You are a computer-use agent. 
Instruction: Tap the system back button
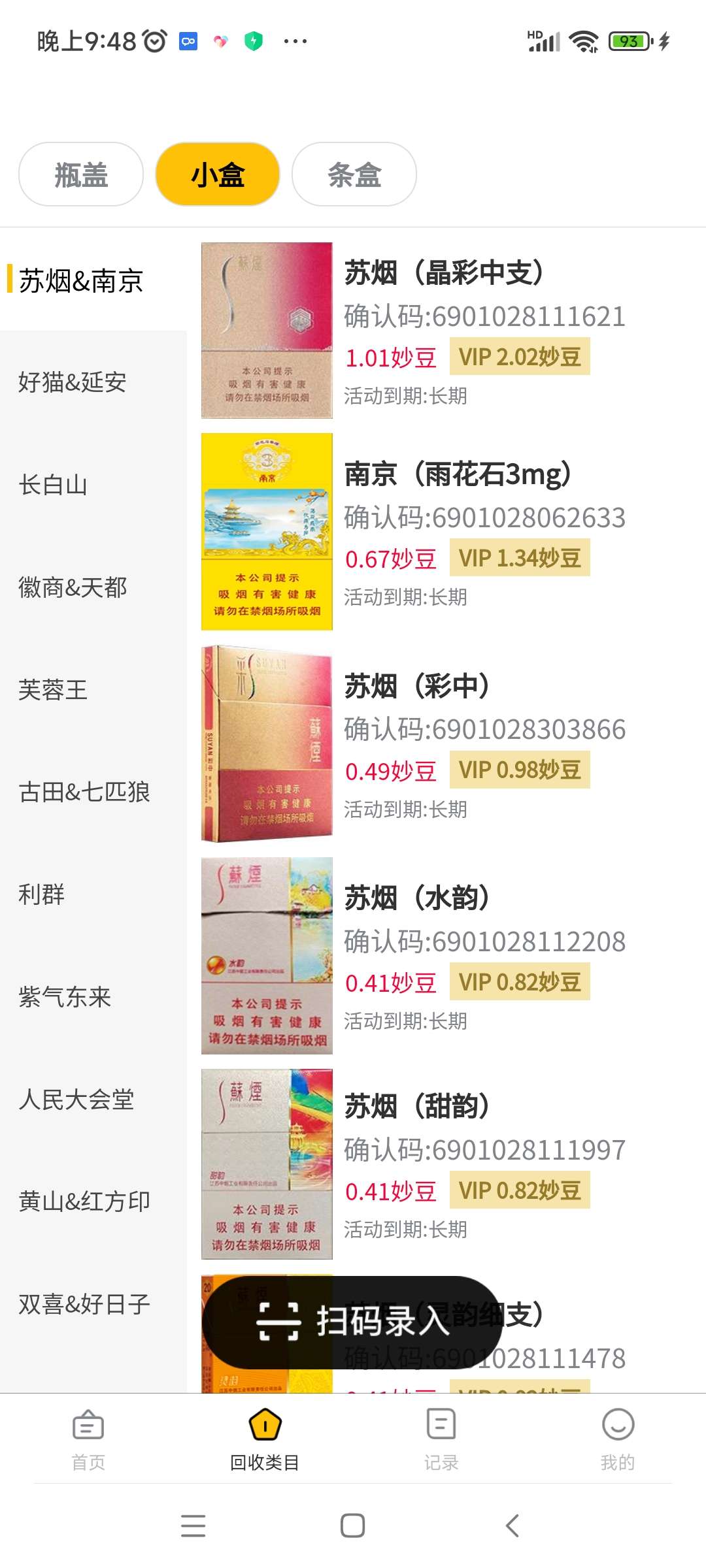(x=513, y=1526)
